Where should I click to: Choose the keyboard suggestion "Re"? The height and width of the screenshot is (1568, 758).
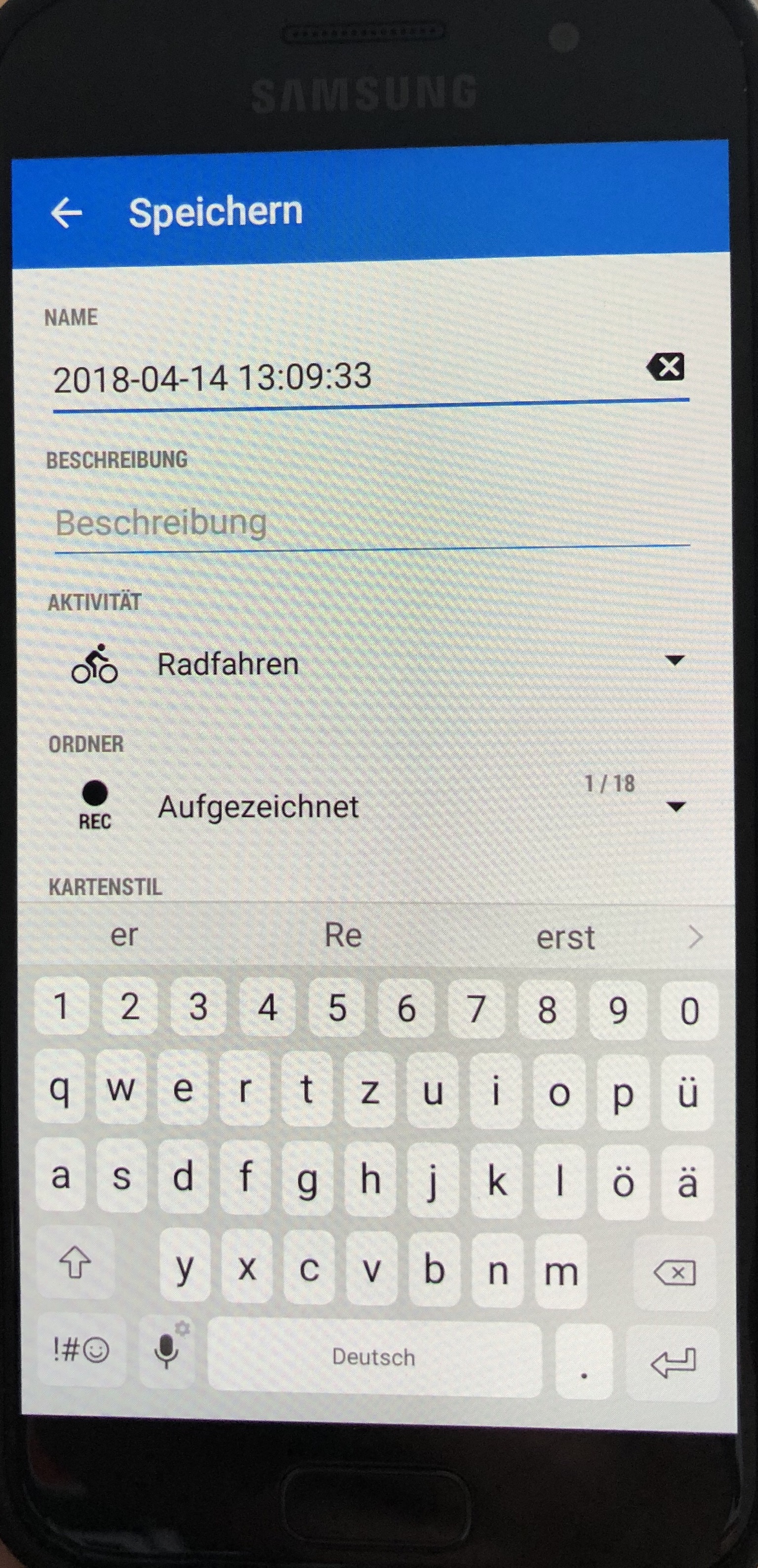[x=343, y=936]
